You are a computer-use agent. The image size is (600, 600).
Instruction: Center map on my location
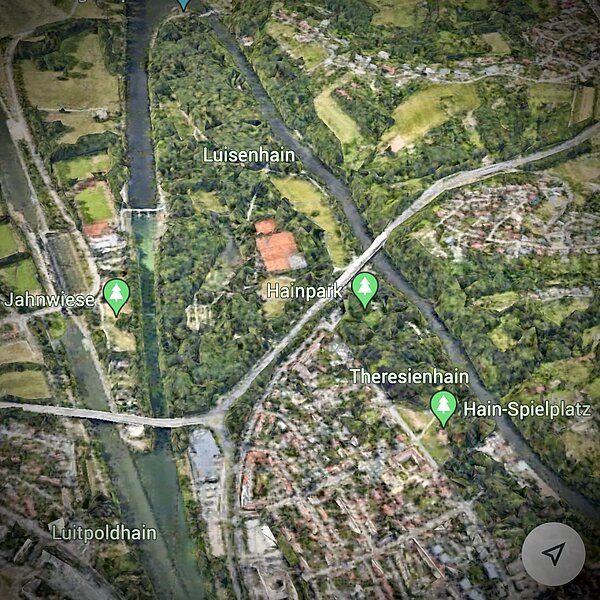pyautogui.click(x=553, y=554)
